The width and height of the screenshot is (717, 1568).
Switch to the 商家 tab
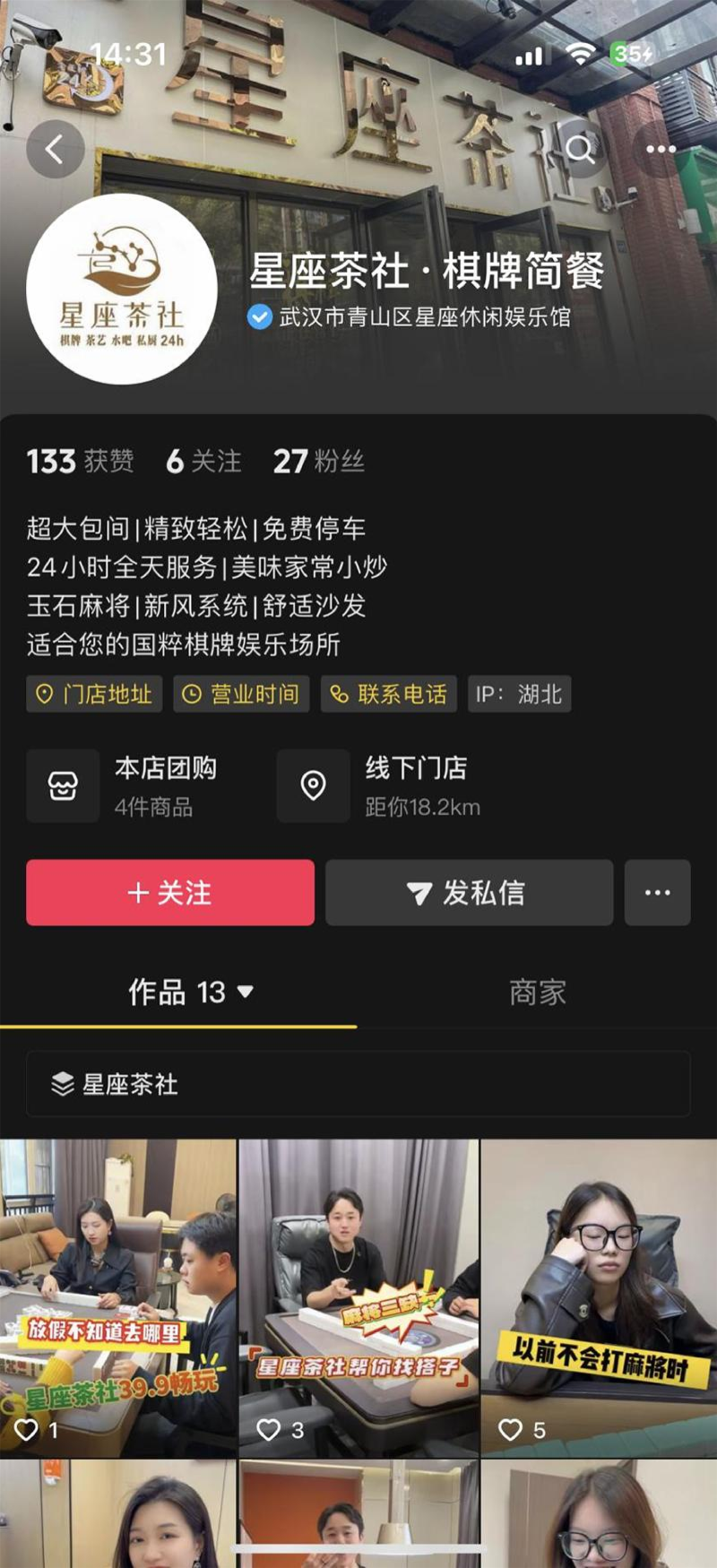(x=538, y=992)
